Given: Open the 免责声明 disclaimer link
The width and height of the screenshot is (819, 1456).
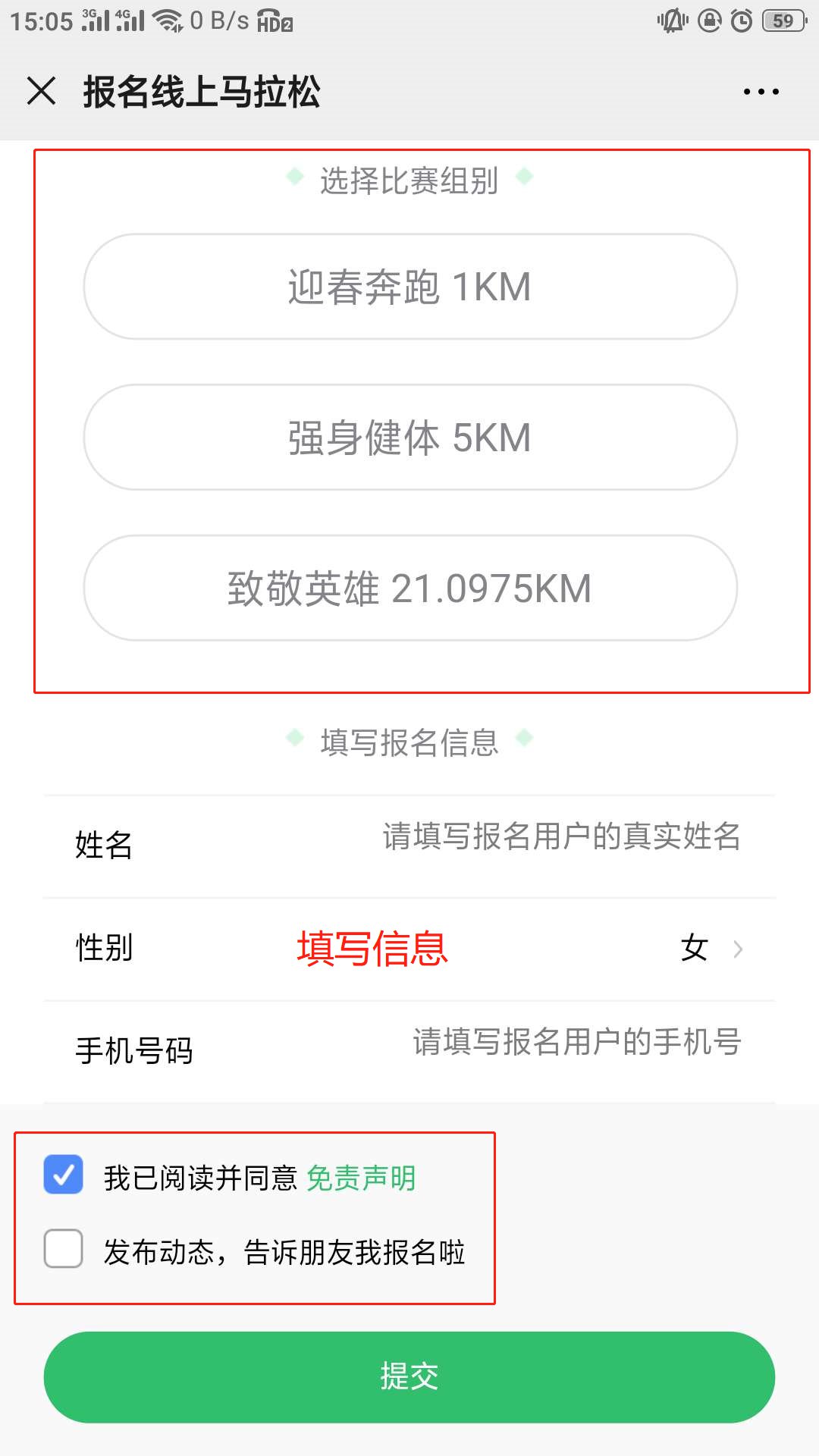Looking at the screenshot, I should (361, 1178).
